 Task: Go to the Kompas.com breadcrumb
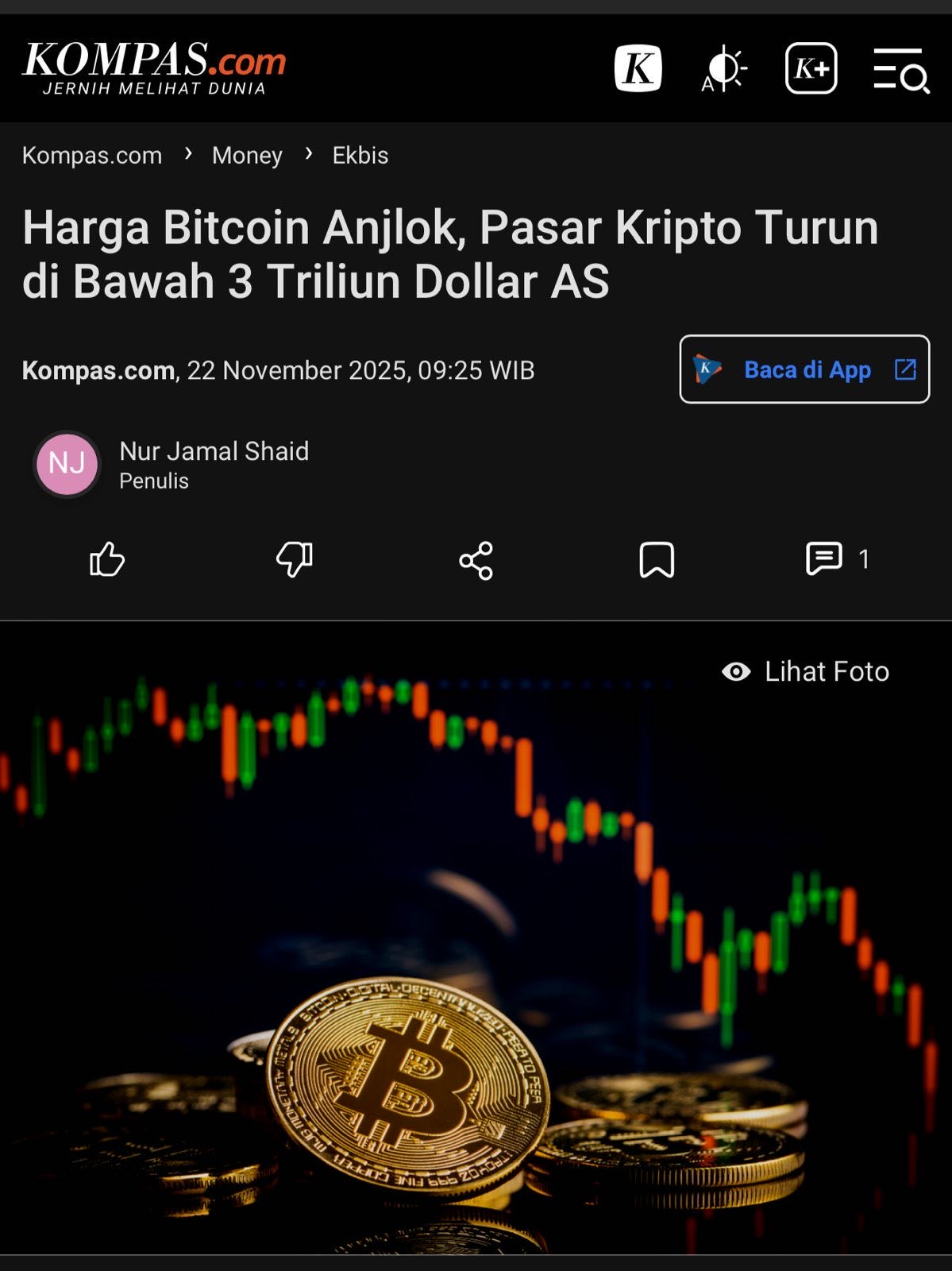click(x=92, y=155)
